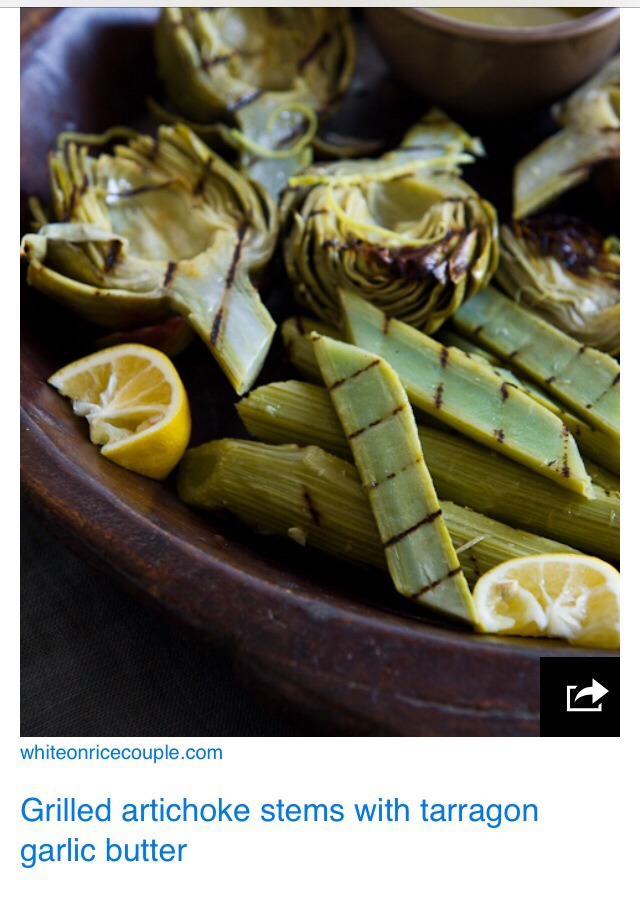Share the grilled artichoke photo

click(587, 696)
